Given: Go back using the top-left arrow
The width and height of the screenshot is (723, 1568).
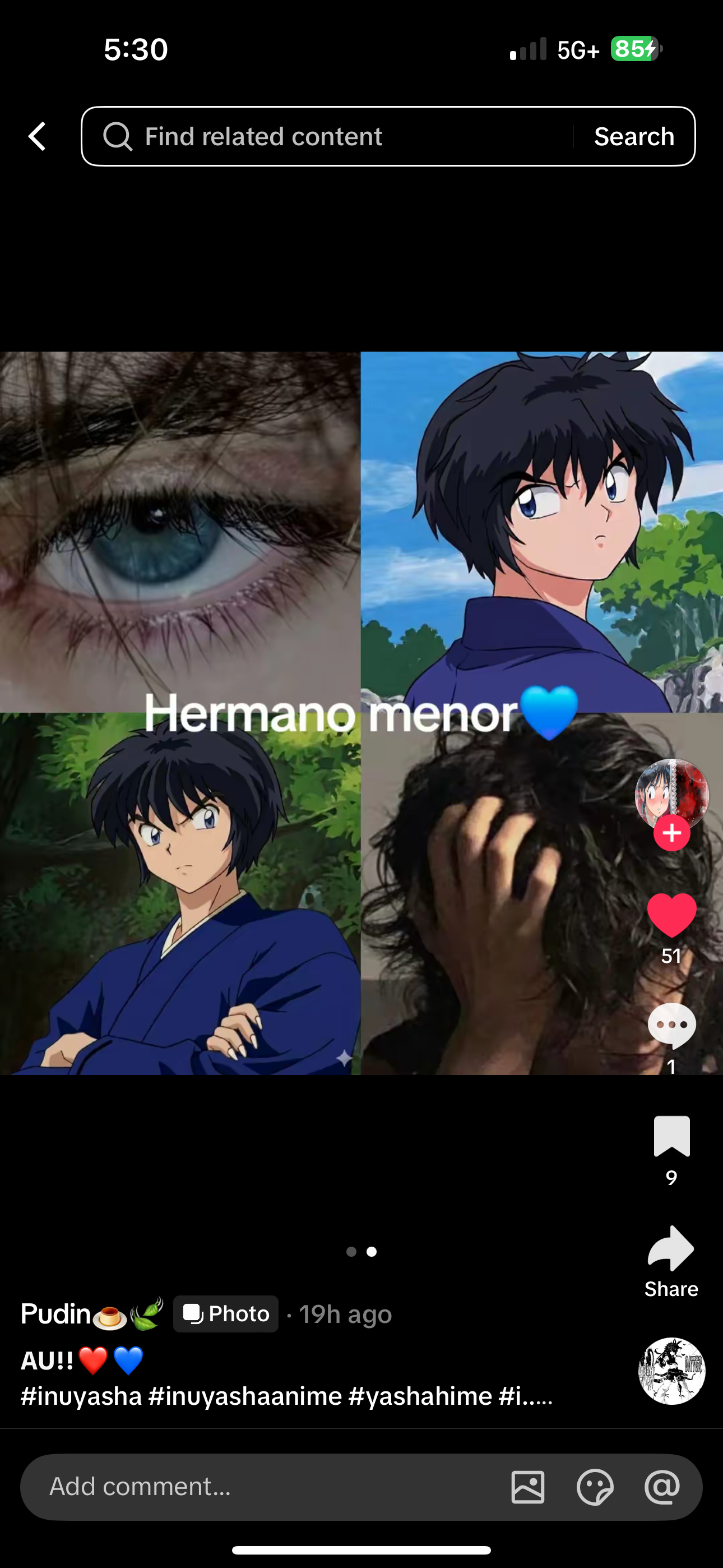Looking at the screenshot, I should pos(37,136).
